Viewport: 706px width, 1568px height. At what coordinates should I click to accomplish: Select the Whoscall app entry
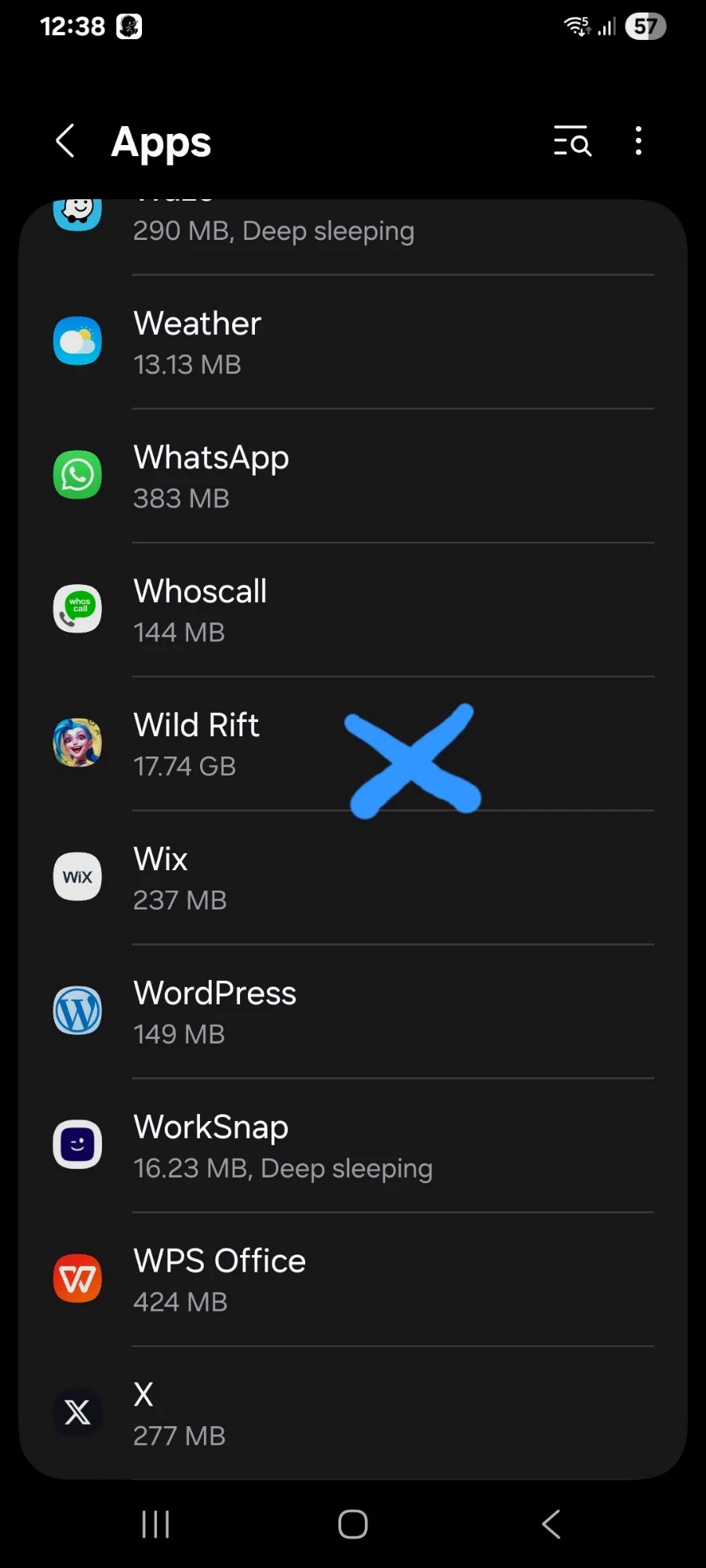point(353,610)
